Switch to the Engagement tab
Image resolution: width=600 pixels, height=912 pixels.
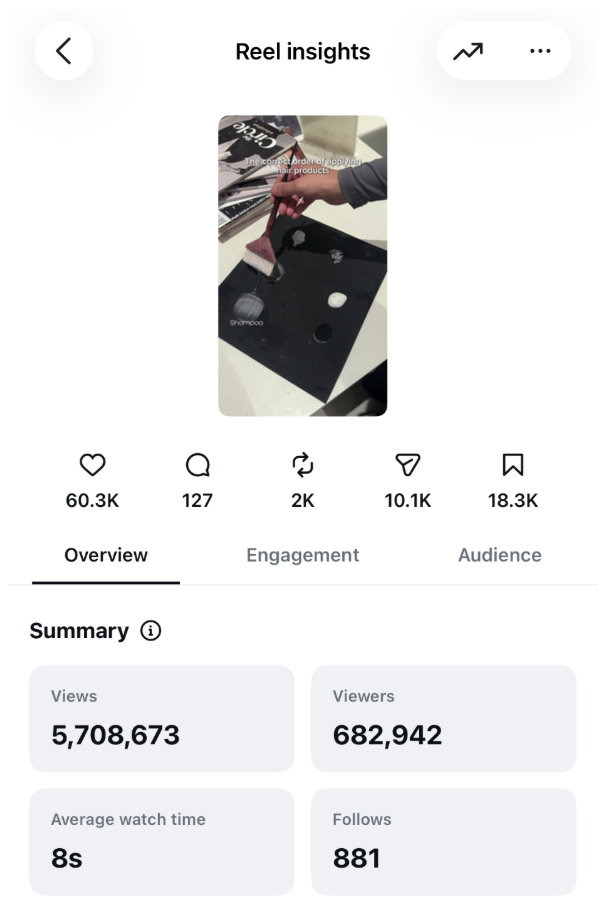pyautogui.click(x=302, y=555)
